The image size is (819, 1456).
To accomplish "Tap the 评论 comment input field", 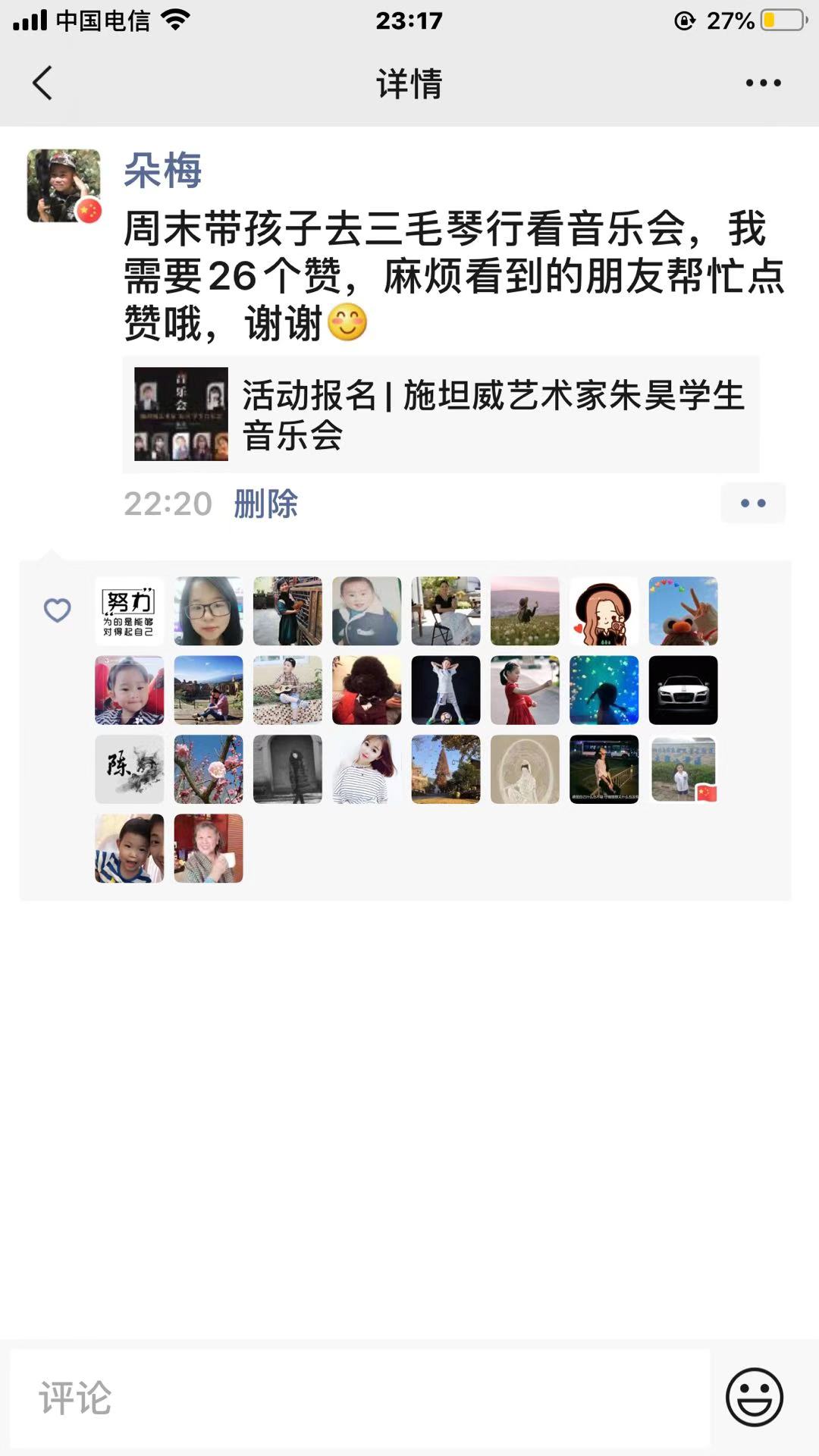I will 360,1398.
